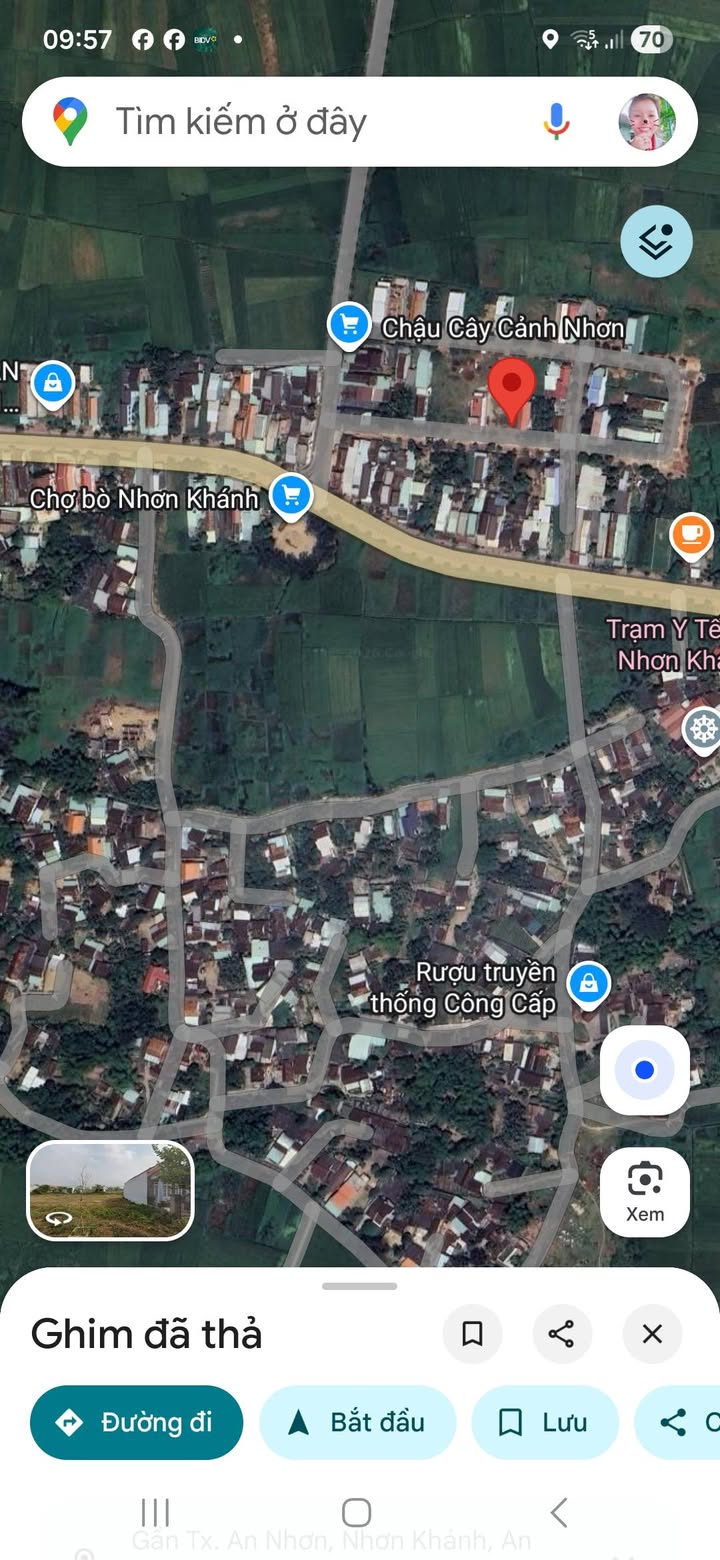Close the "Ghim đã thả" panel
This screenshot has width=720, height=1560.
pyautogui.click(x=652, y=1334)
